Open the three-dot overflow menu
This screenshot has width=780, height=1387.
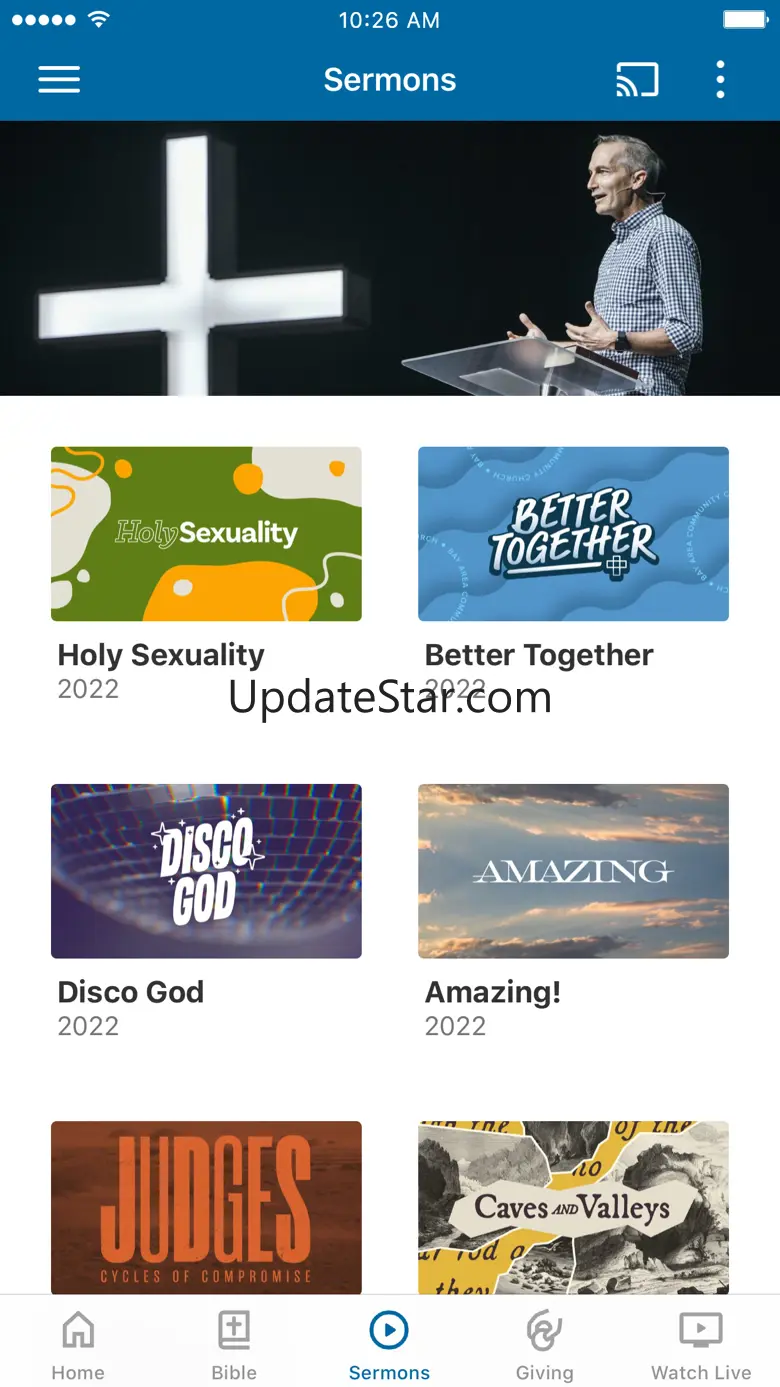(720, 80)
